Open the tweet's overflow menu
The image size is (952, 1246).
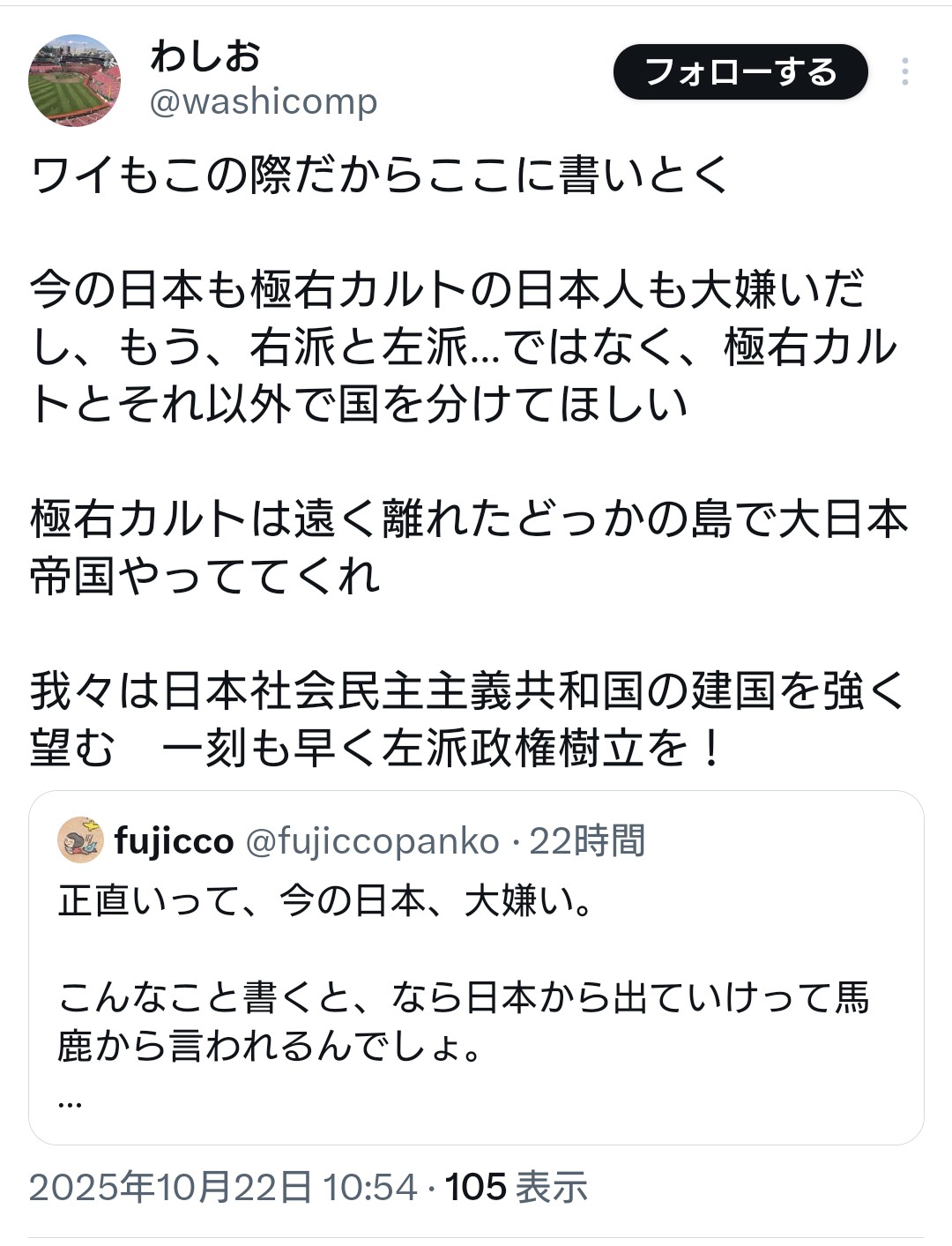(904, 72)
